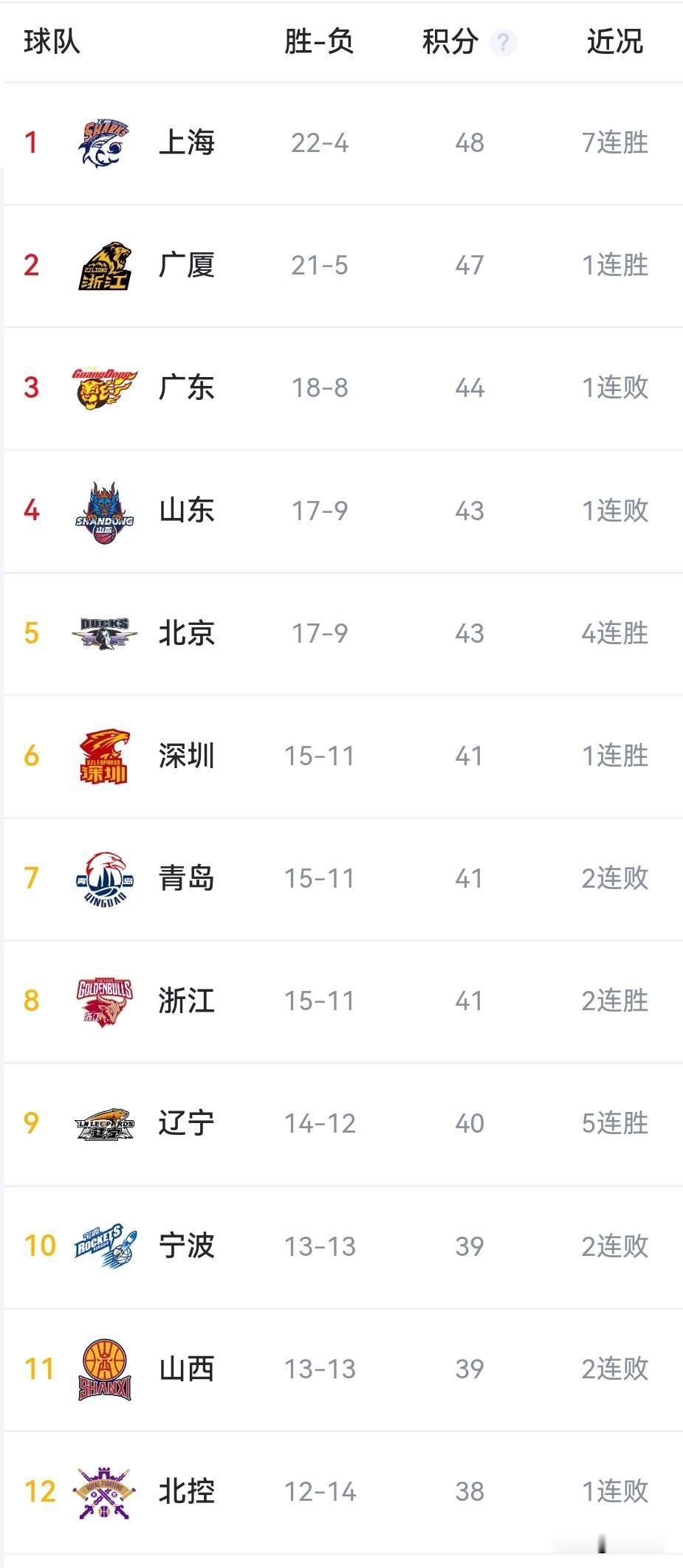Click the Guangdong tigers team logo
Viewport: 683px width, 1568px height.
pos(102,387)
